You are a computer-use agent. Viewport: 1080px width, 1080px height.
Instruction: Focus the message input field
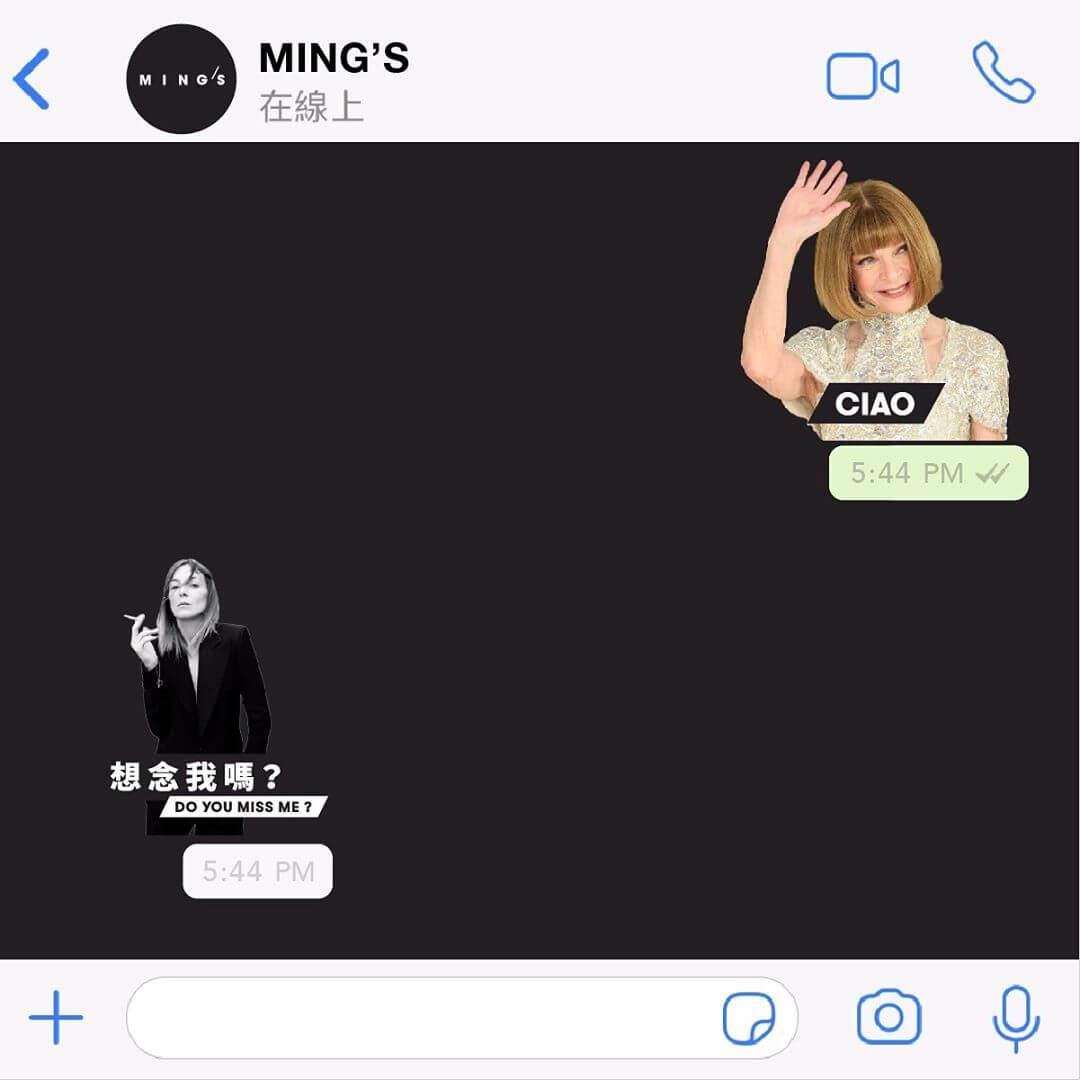point(420,1018)
